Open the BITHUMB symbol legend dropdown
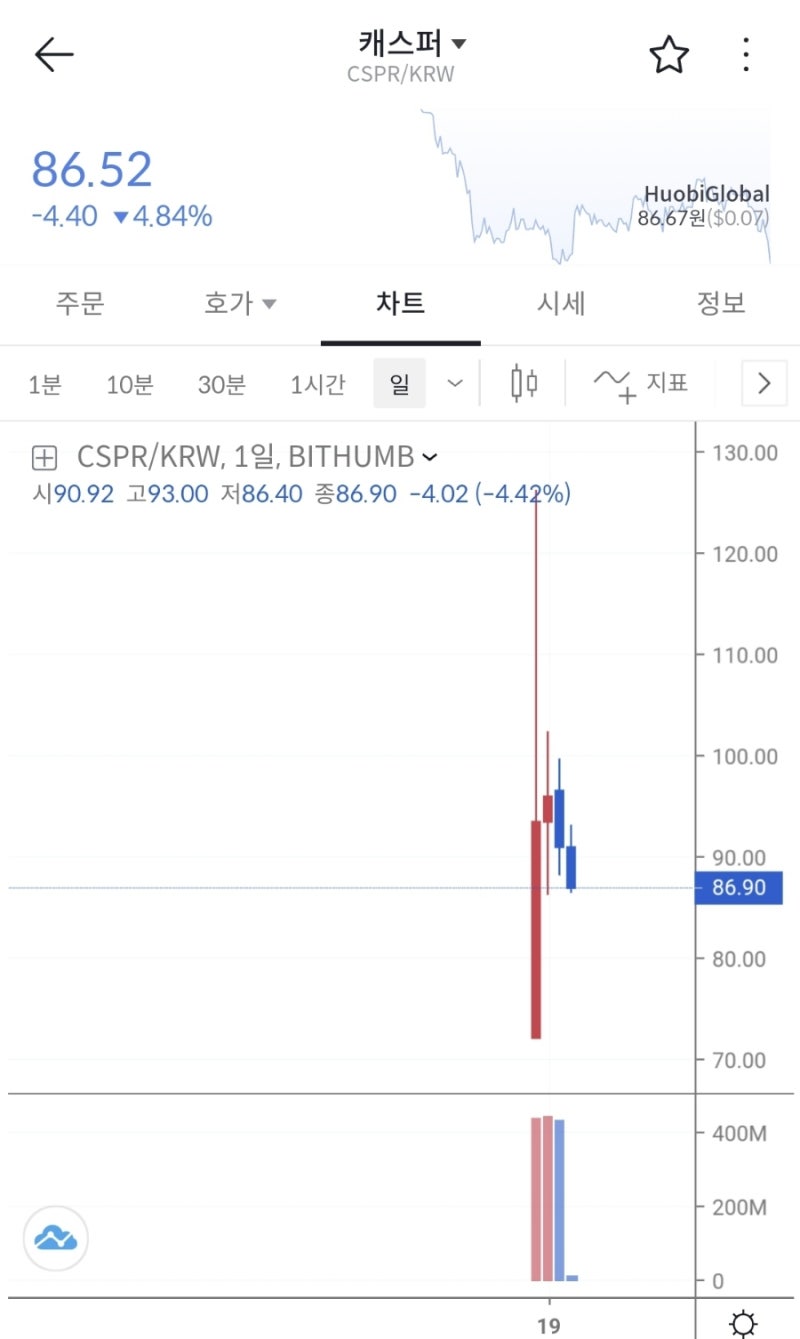 429,458
